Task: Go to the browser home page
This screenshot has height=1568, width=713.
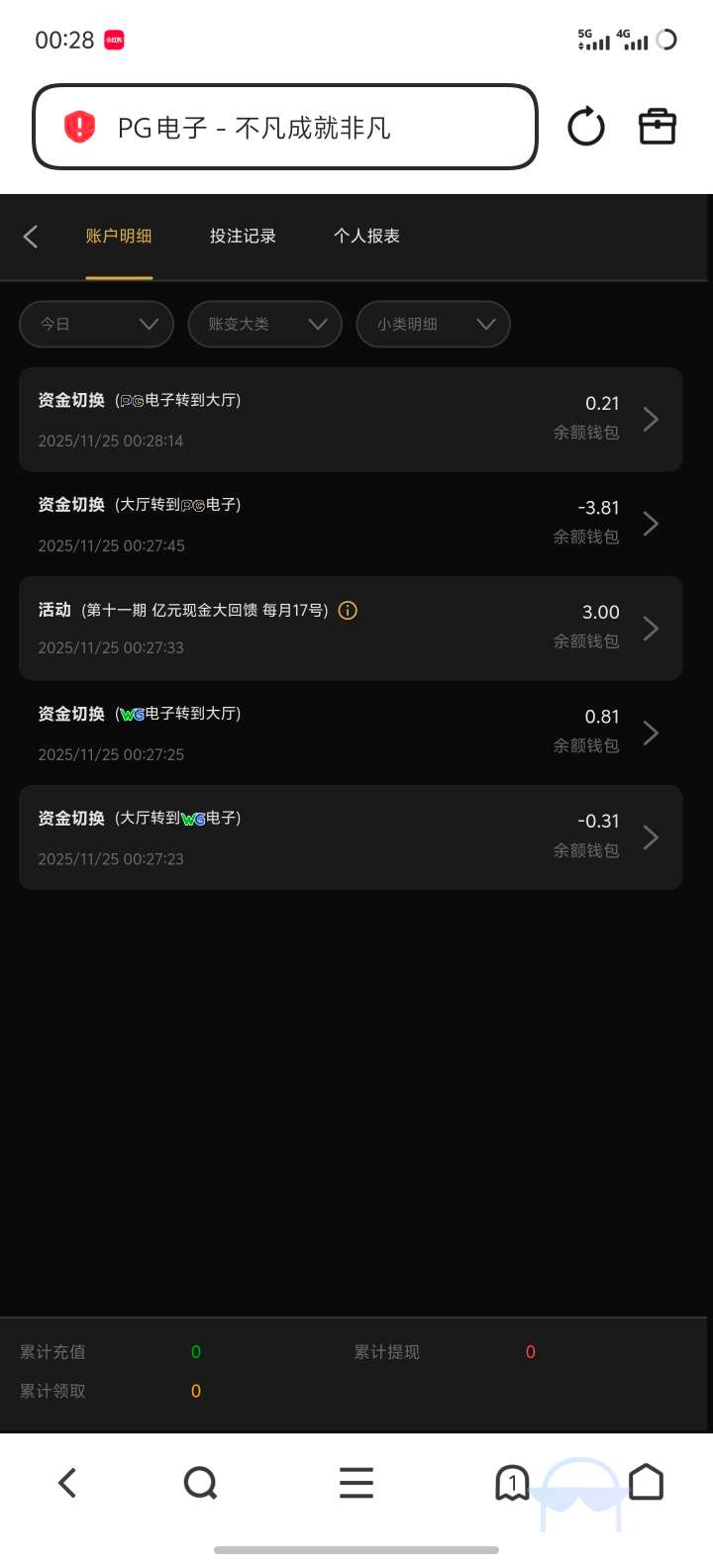Action: pos(646,1483)
